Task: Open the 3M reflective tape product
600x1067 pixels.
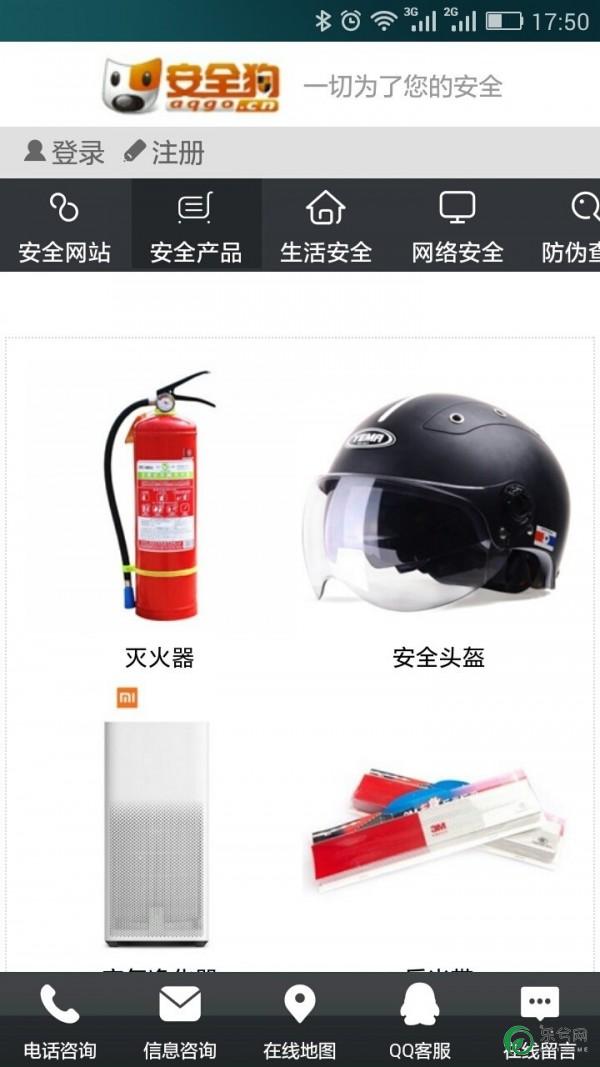Action: coord(438,830)
